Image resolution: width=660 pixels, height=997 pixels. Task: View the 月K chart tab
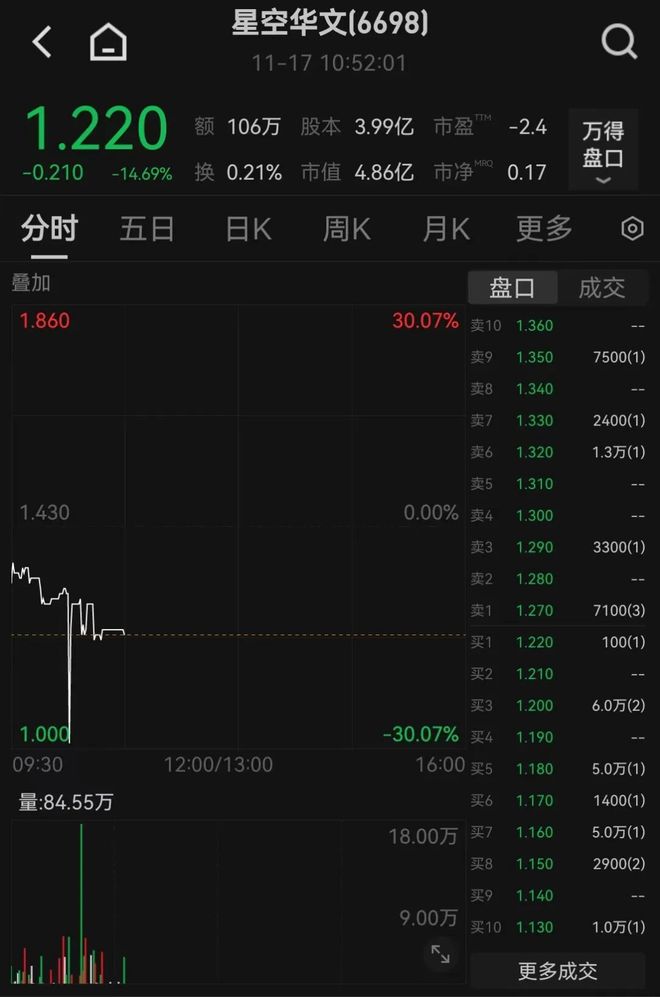click(446, 229)
